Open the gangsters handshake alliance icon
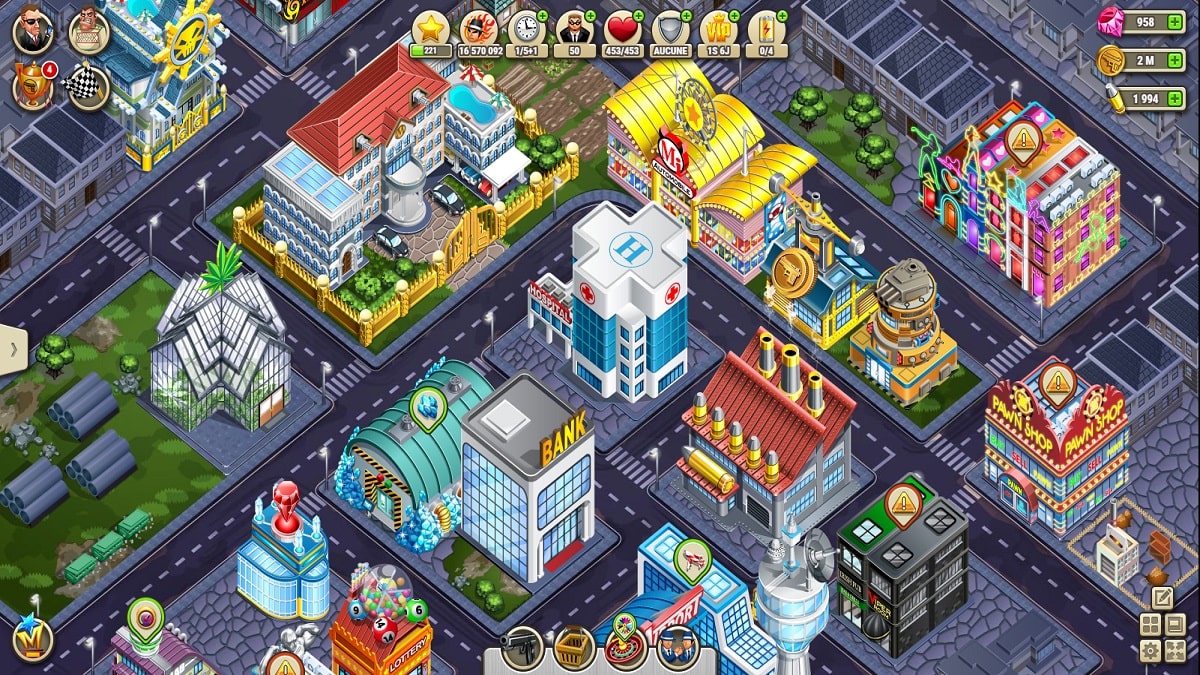Screen dimensions: 1200x675 coord(678,648)
